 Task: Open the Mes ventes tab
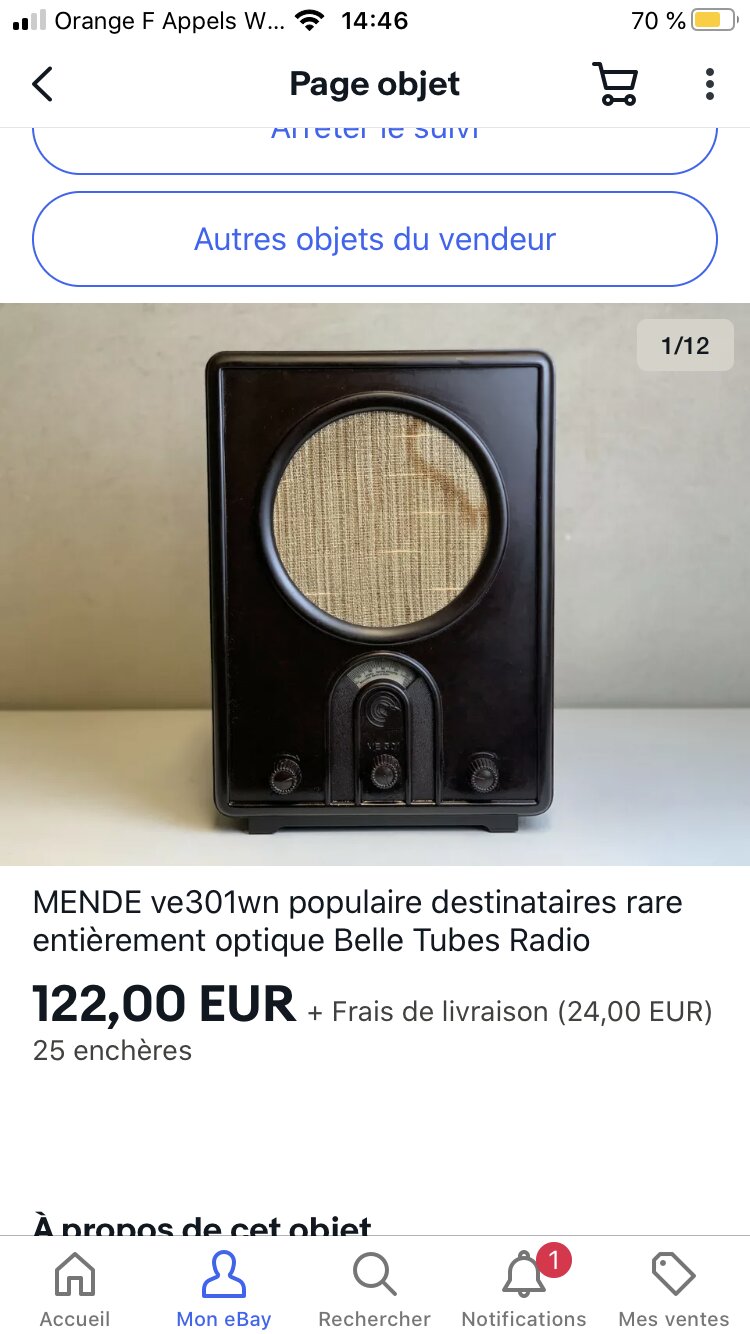(674, 1289)
